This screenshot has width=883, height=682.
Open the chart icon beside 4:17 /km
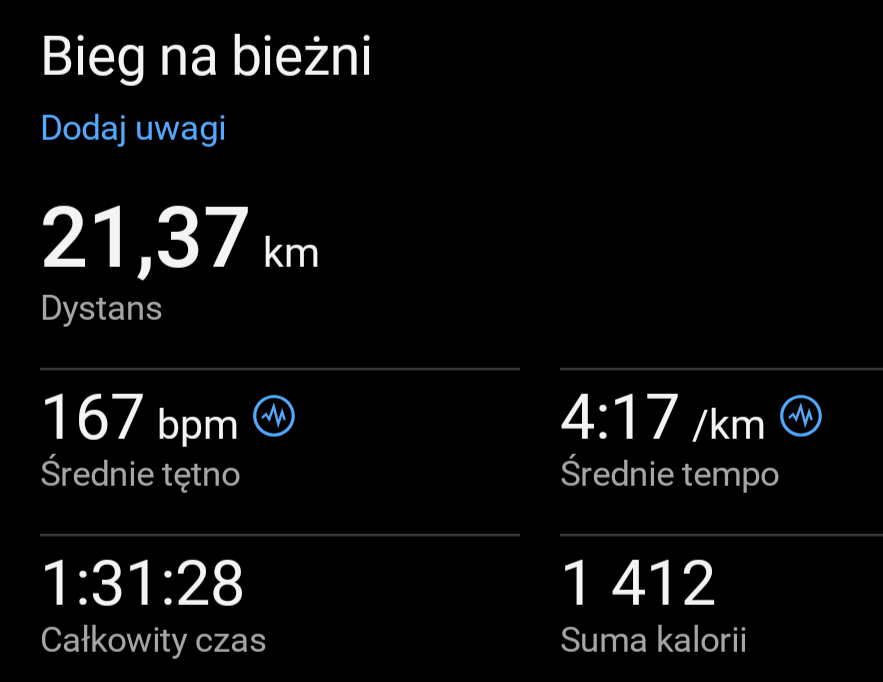[800, 416]
